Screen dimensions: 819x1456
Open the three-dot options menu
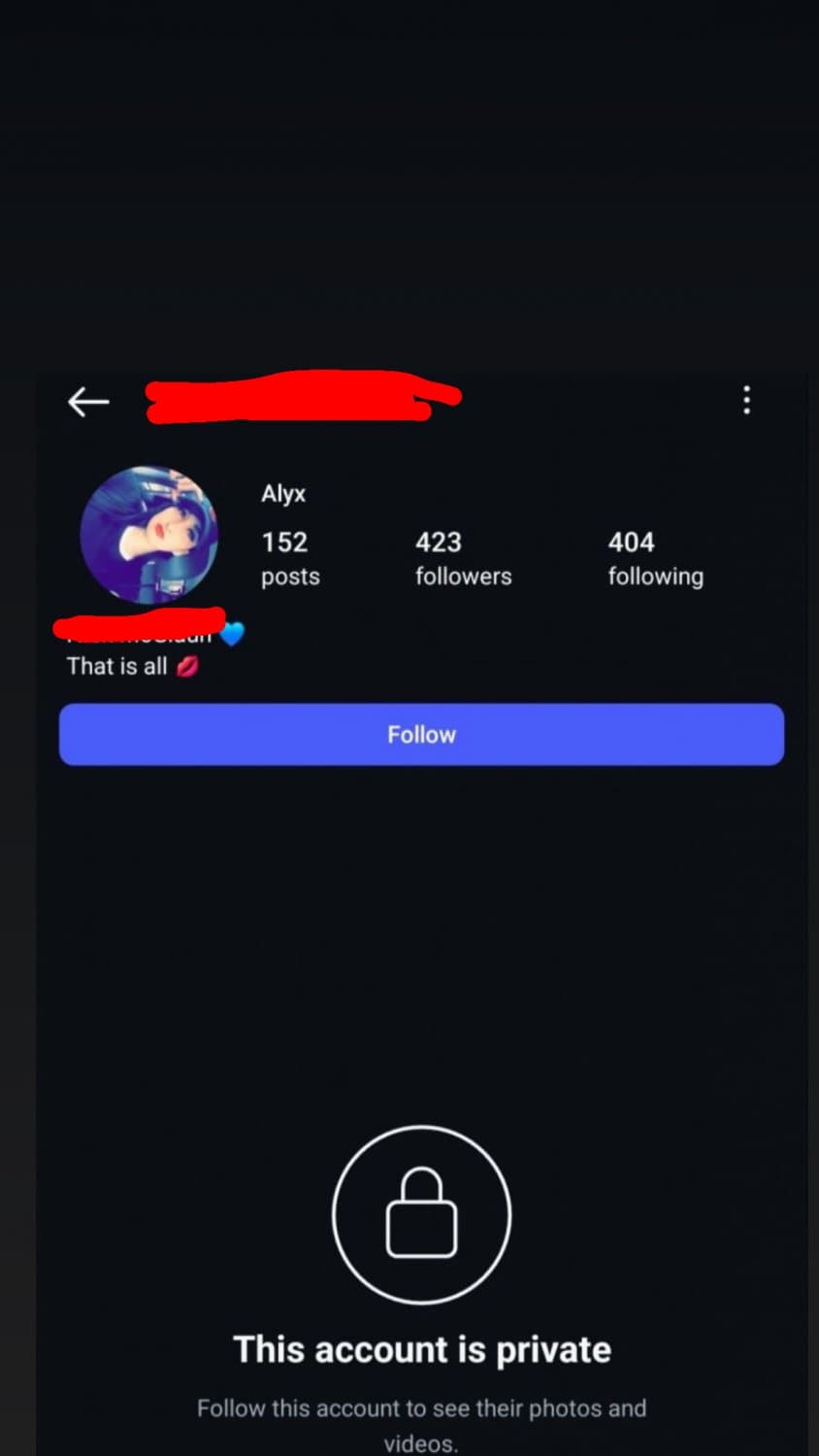point(746,401)
